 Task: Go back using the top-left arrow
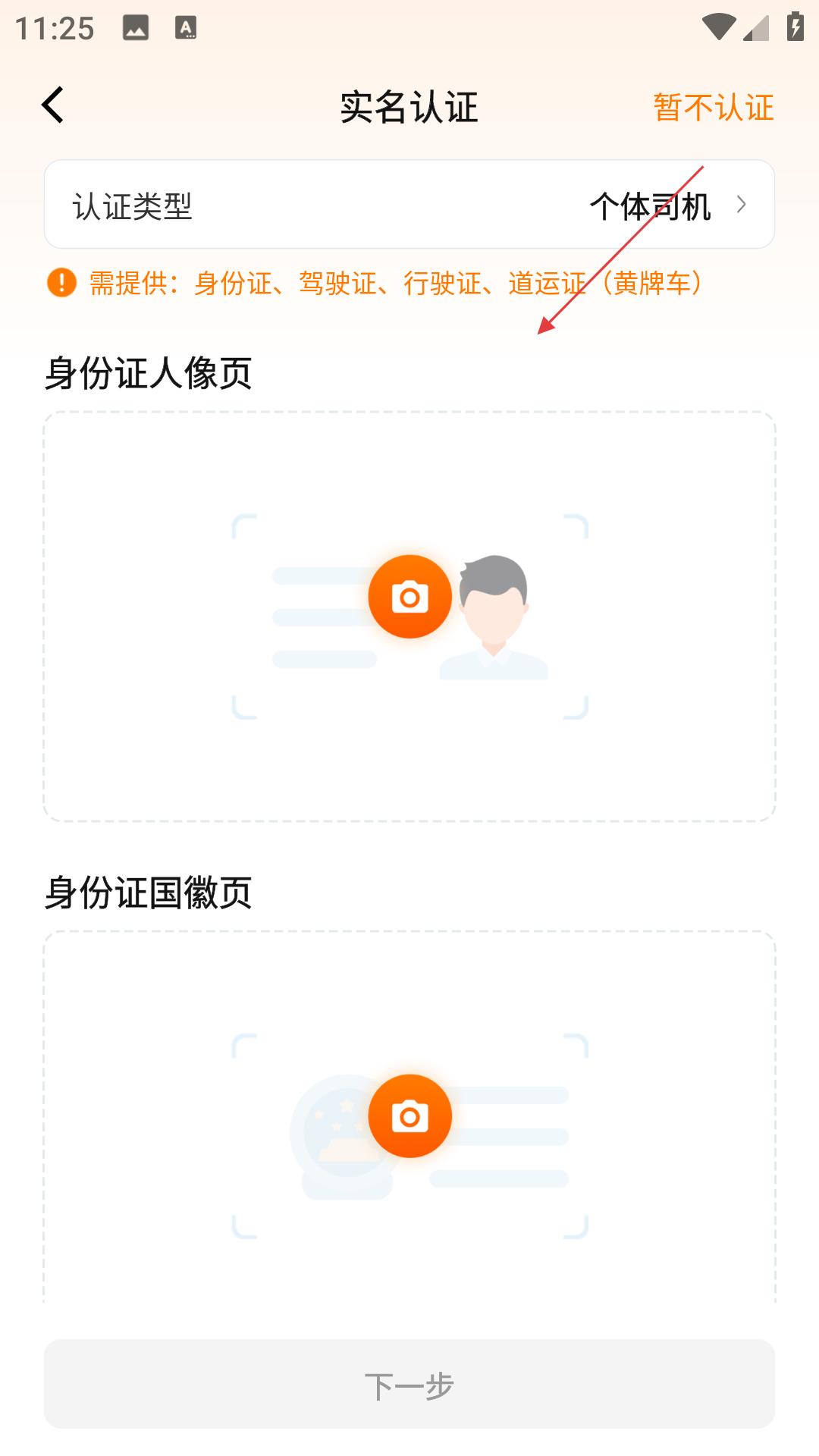point(52,105)
